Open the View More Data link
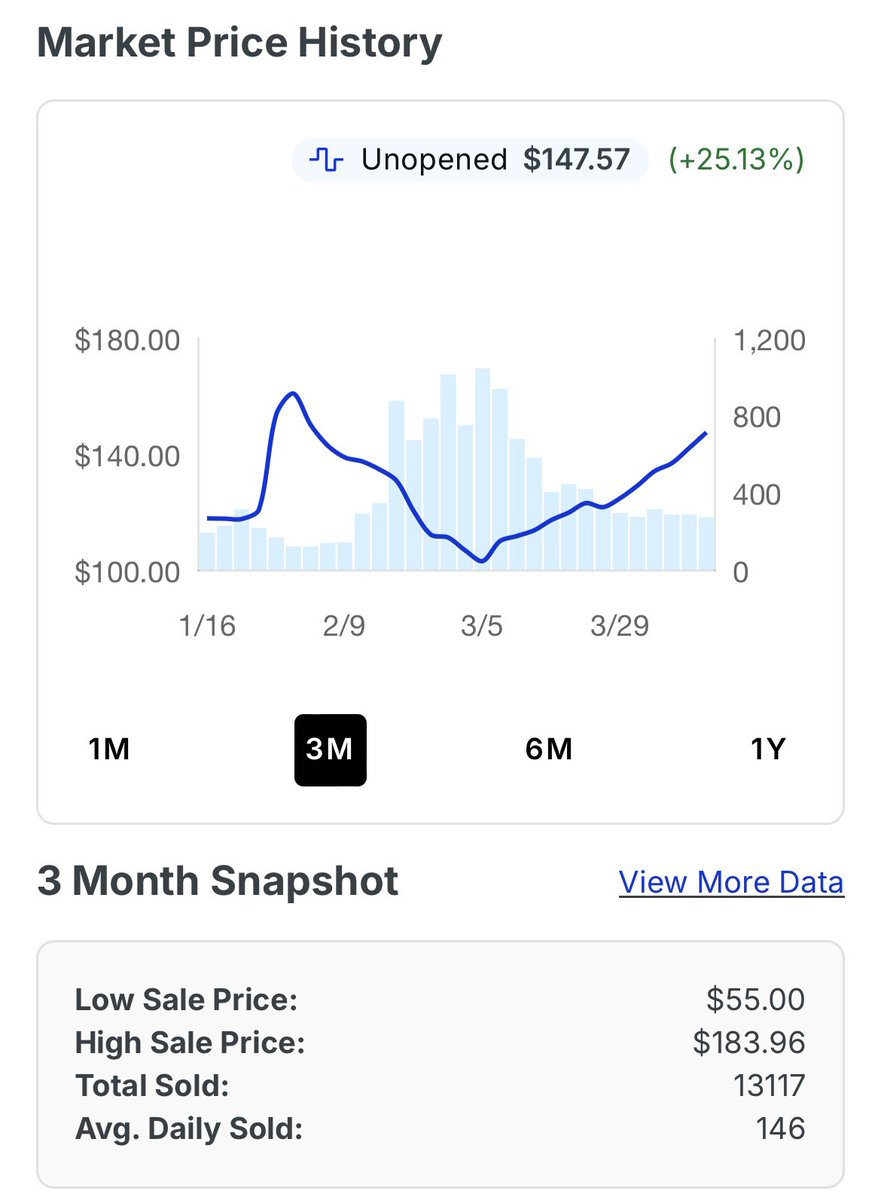Image resolution: width=881 pixels, height=1200 pixels. point(731,883)
